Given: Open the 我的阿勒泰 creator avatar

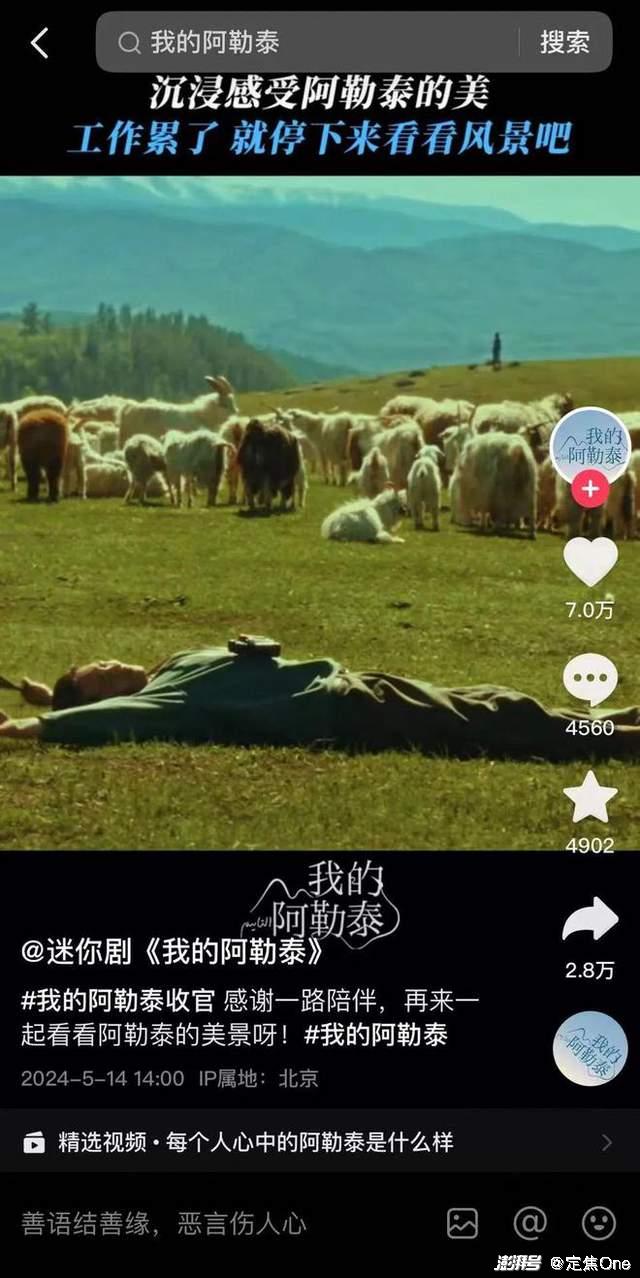Looking at the screenshot, I should point(590,446).
